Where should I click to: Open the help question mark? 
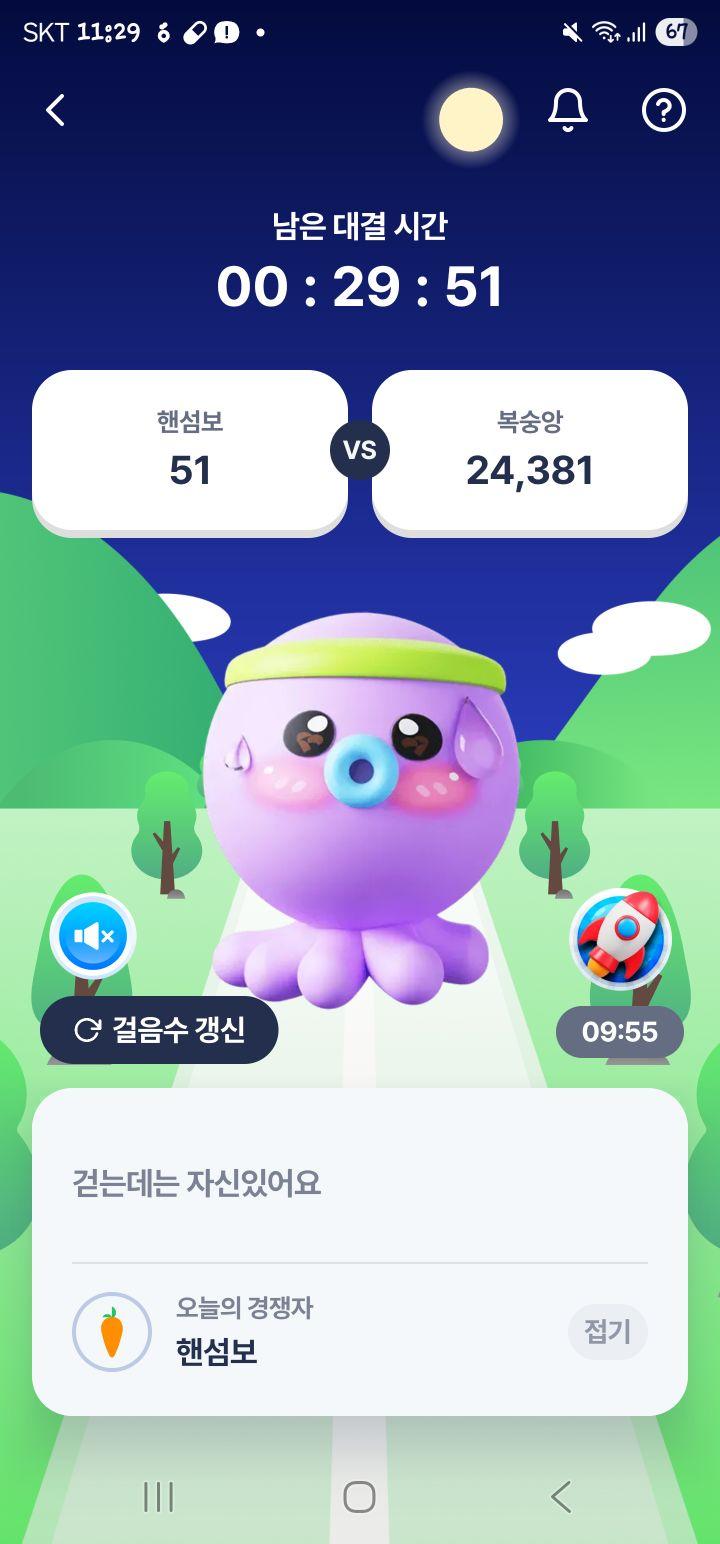click(x=663, y=110)
